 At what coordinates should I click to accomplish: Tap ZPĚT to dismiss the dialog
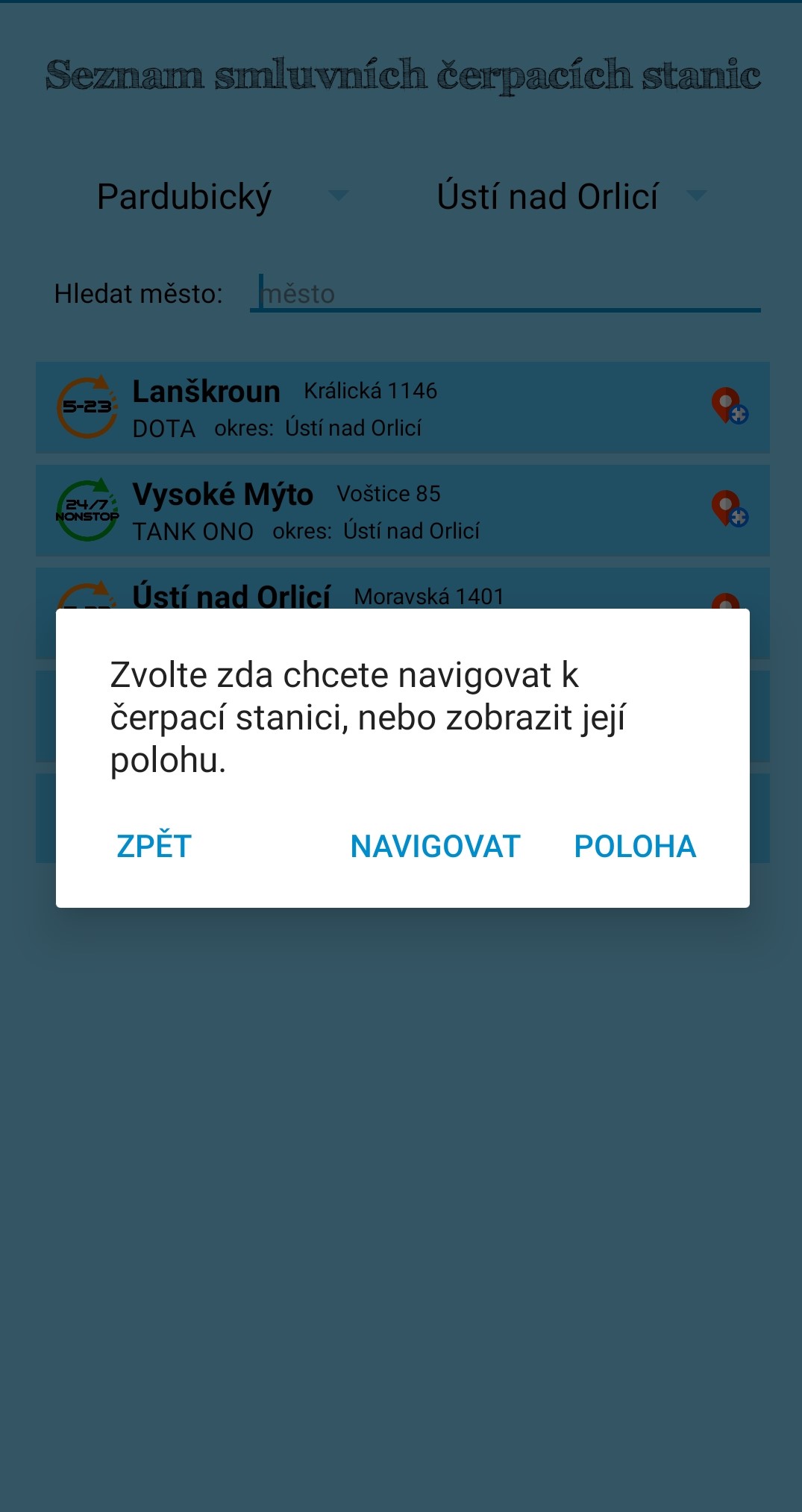coord(154,846)
